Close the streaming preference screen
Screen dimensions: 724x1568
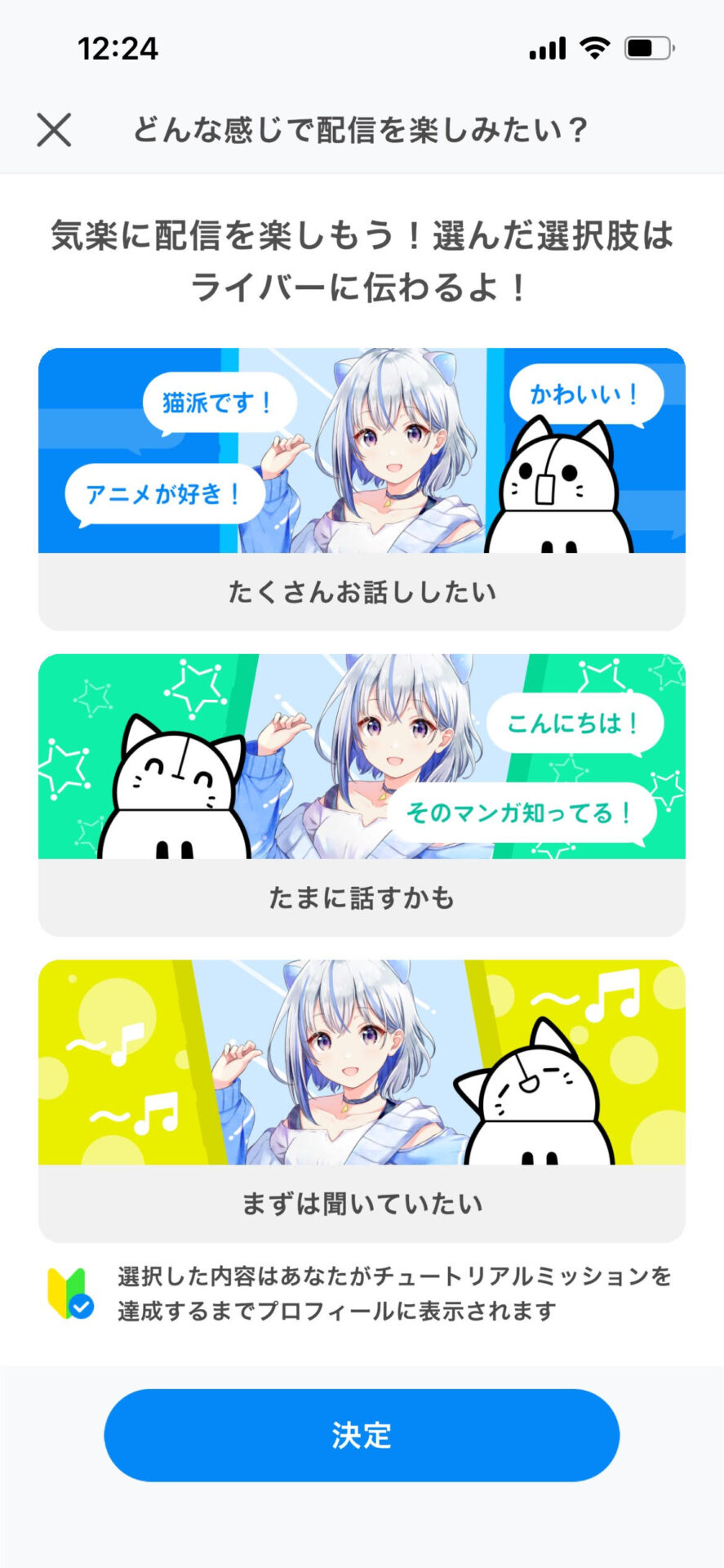click(x=54, y=130)
